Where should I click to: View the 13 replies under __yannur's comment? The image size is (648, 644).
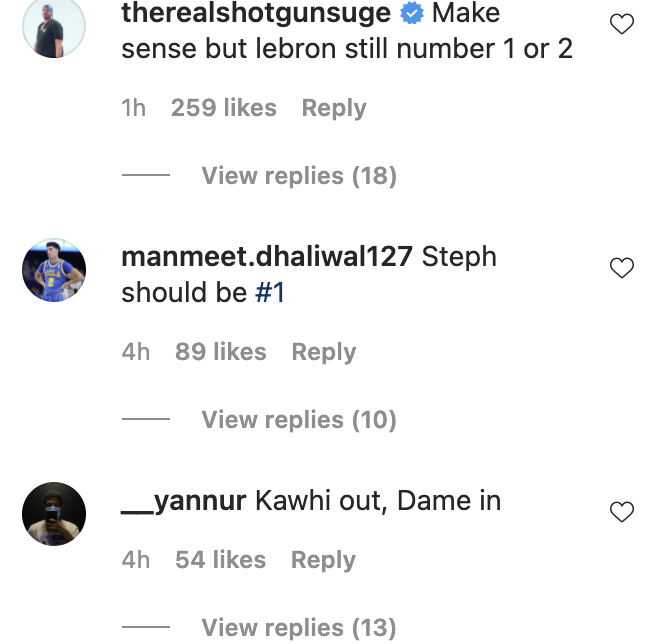(299, 628)
